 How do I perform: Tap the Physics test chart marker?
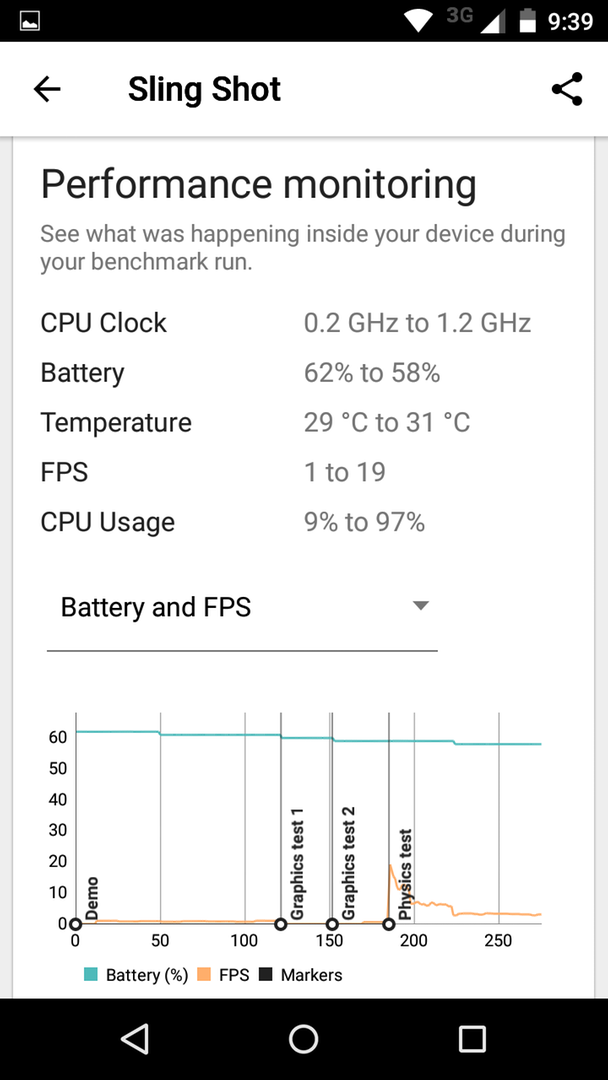(x=389, y=924)
